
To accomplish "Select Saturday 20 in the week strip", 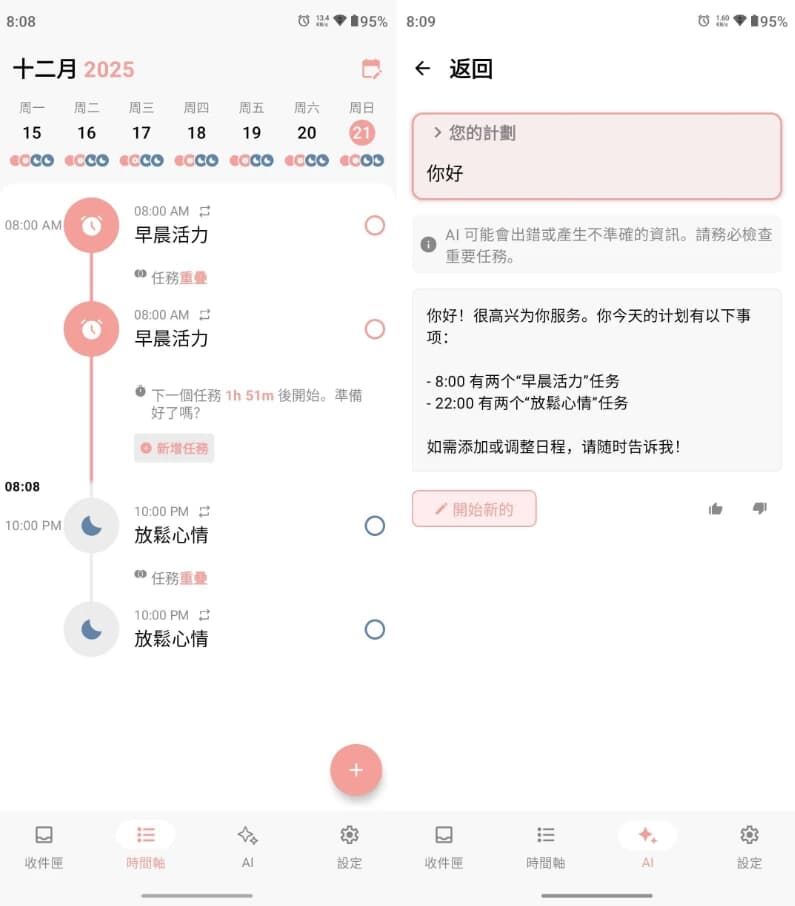I will click(x=307, y=132).
